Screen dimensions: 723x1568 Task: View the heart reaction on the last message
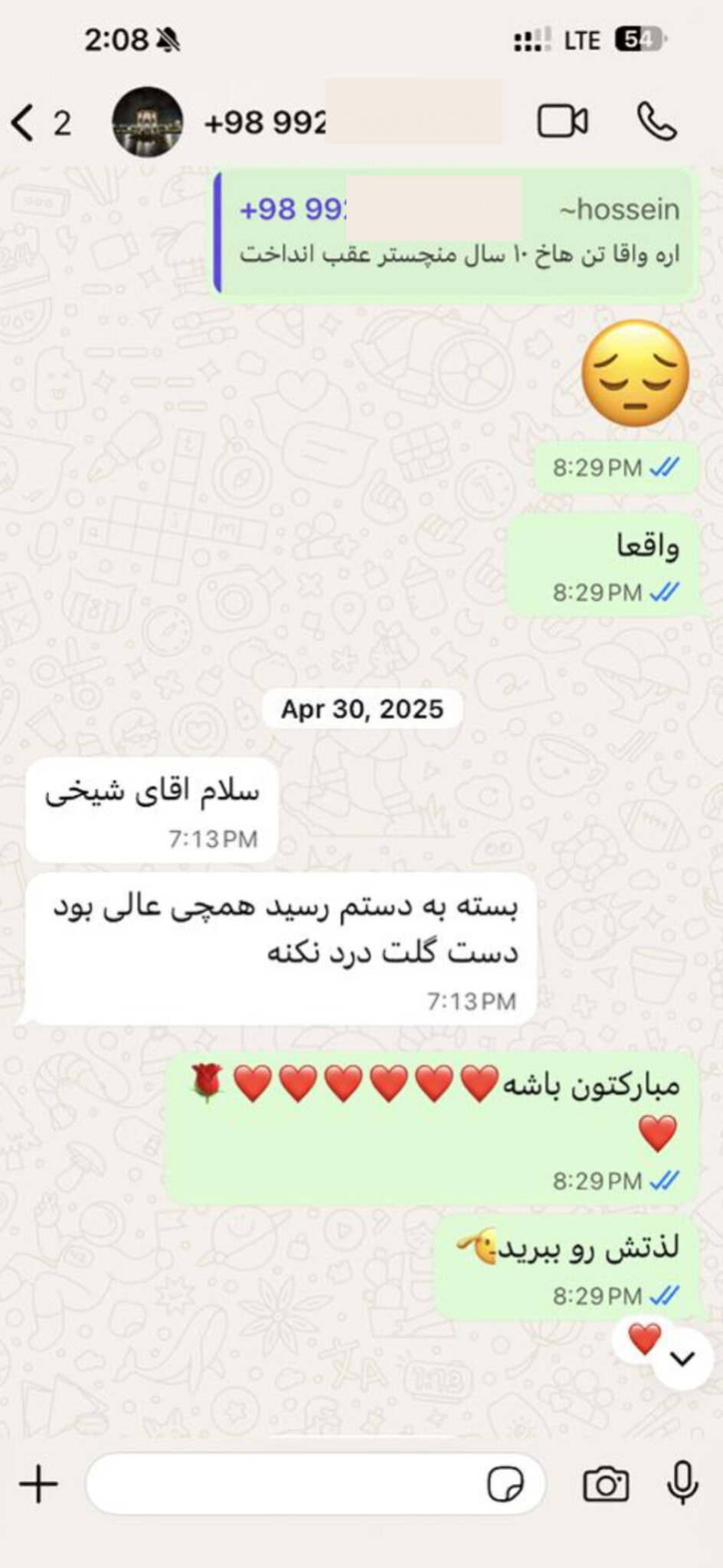point(643,1340)
